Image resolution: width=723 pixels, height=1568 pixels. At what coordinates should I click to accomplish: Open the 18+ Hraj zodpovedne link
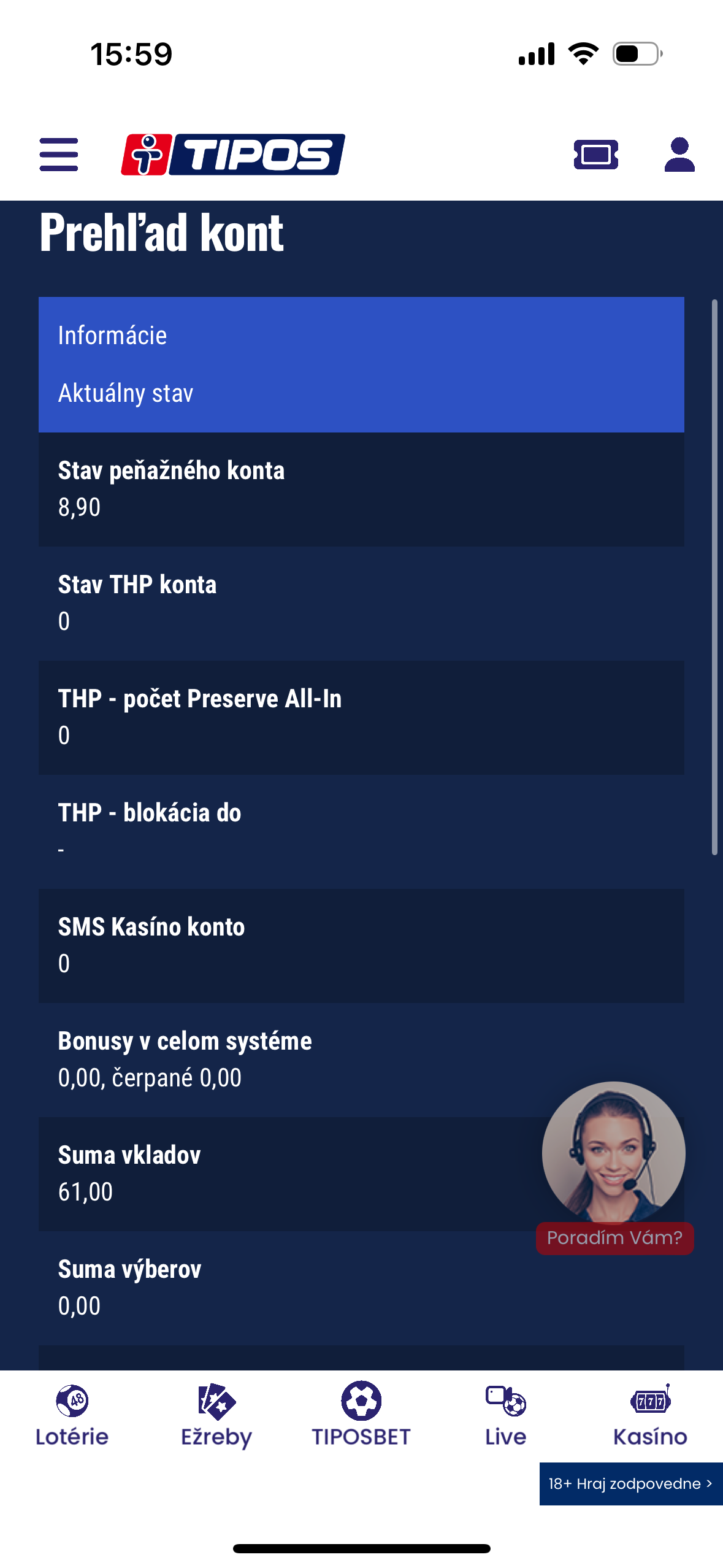click(x=630, y=1483)
